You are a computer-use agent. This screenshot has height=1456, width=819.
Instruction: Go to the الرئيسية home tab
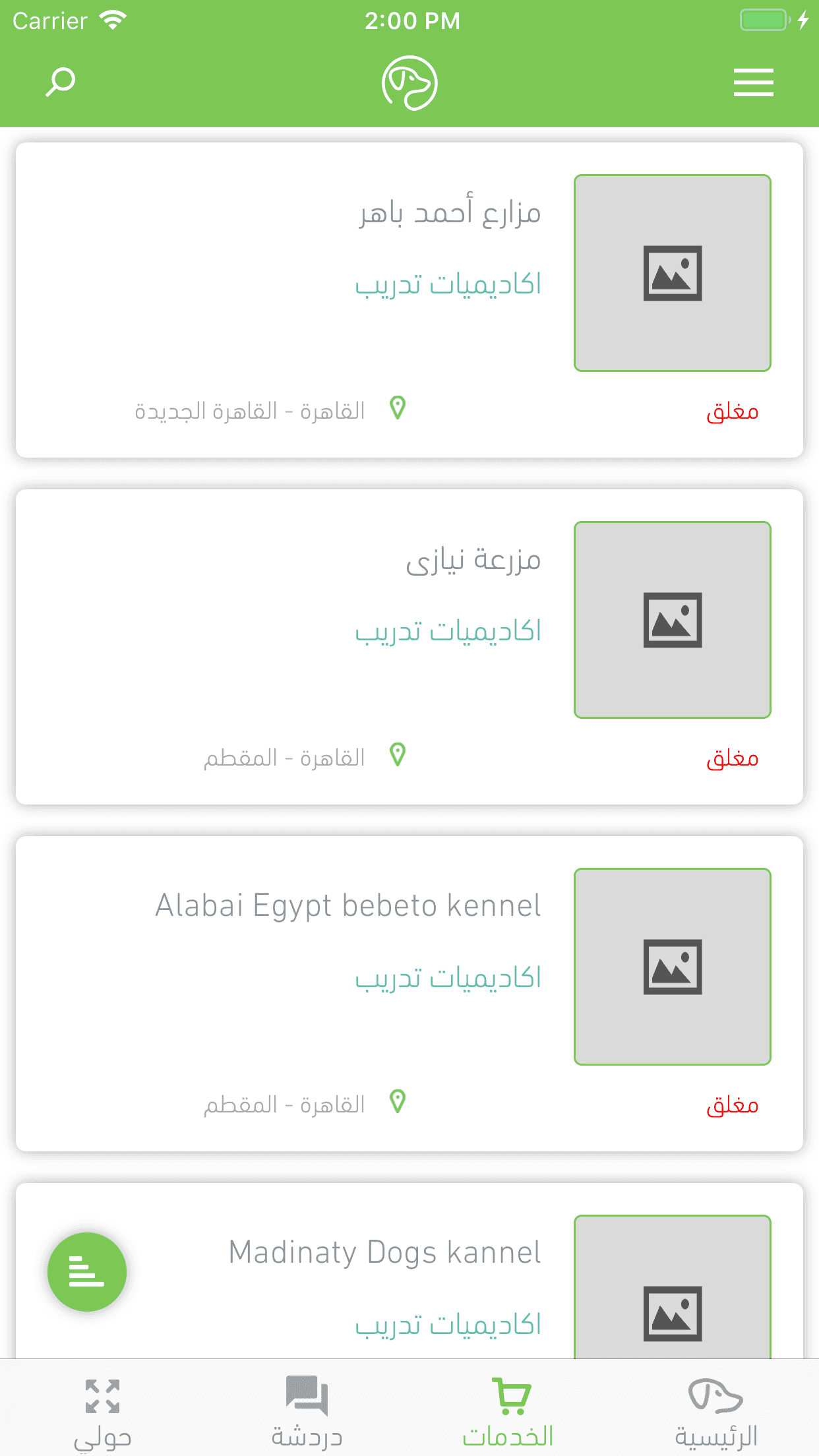tap(716, 1411)
